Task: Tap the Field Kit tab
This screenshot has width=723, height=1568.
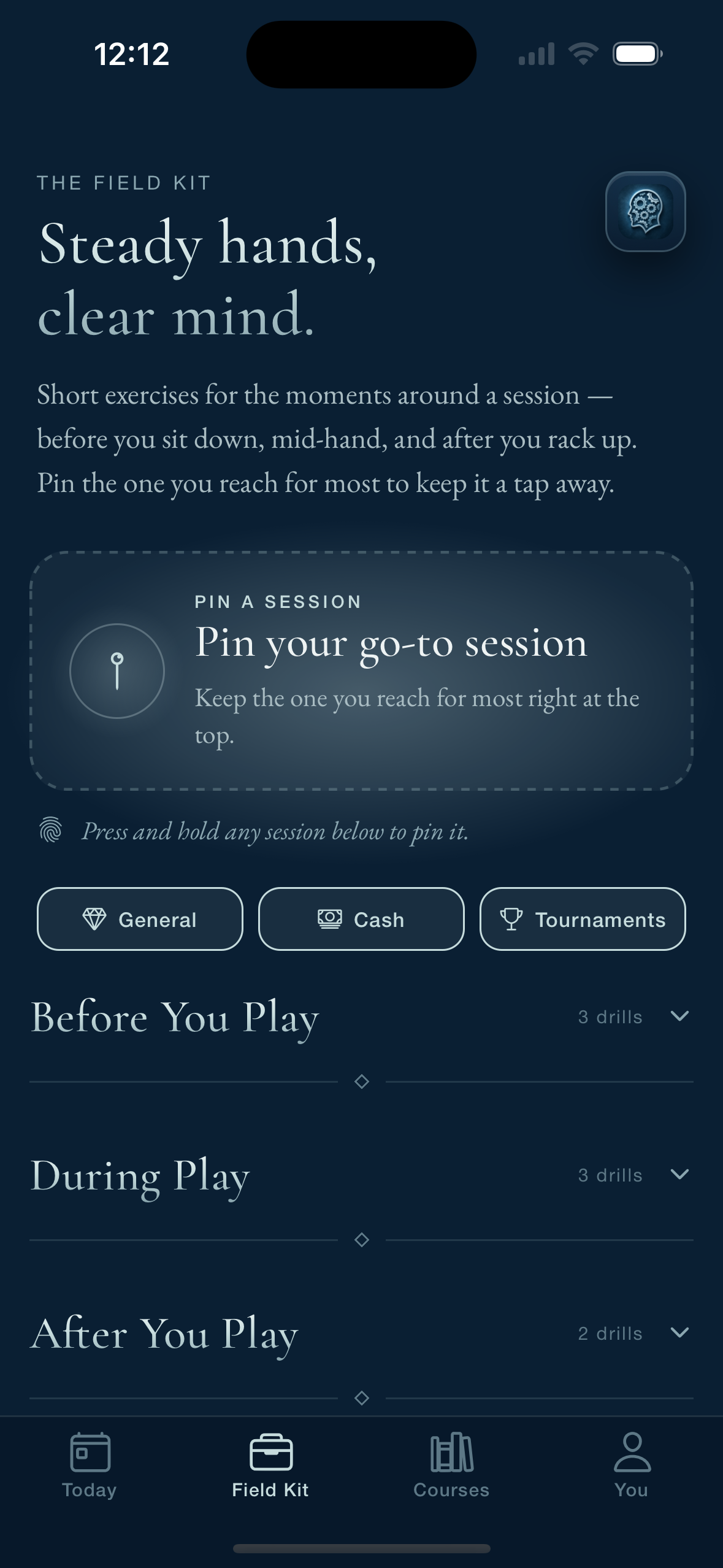Action: click(x=270, y=1466)
